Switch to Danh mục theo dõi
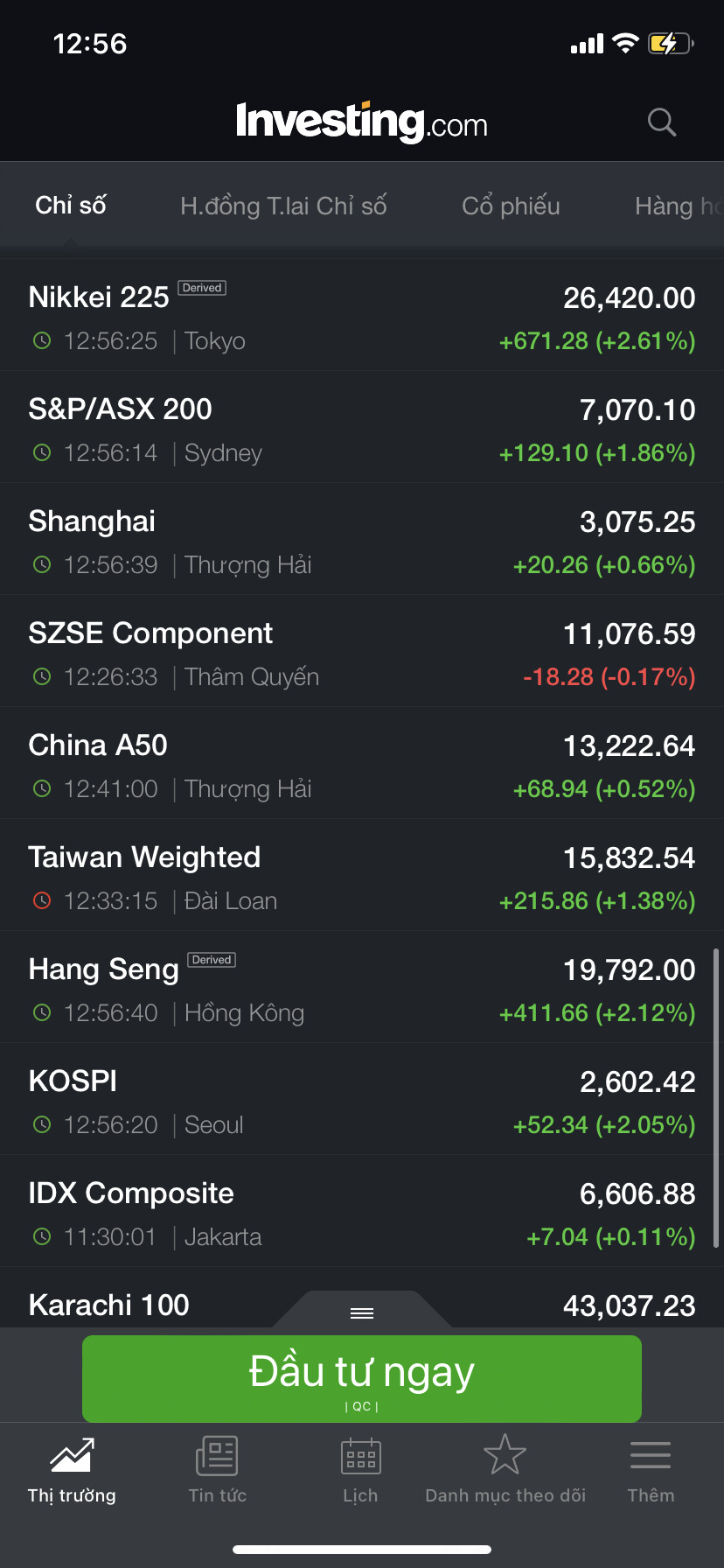Image resolution: width=724 pixels, height=1568 pixels. (x=505, y=1470)
